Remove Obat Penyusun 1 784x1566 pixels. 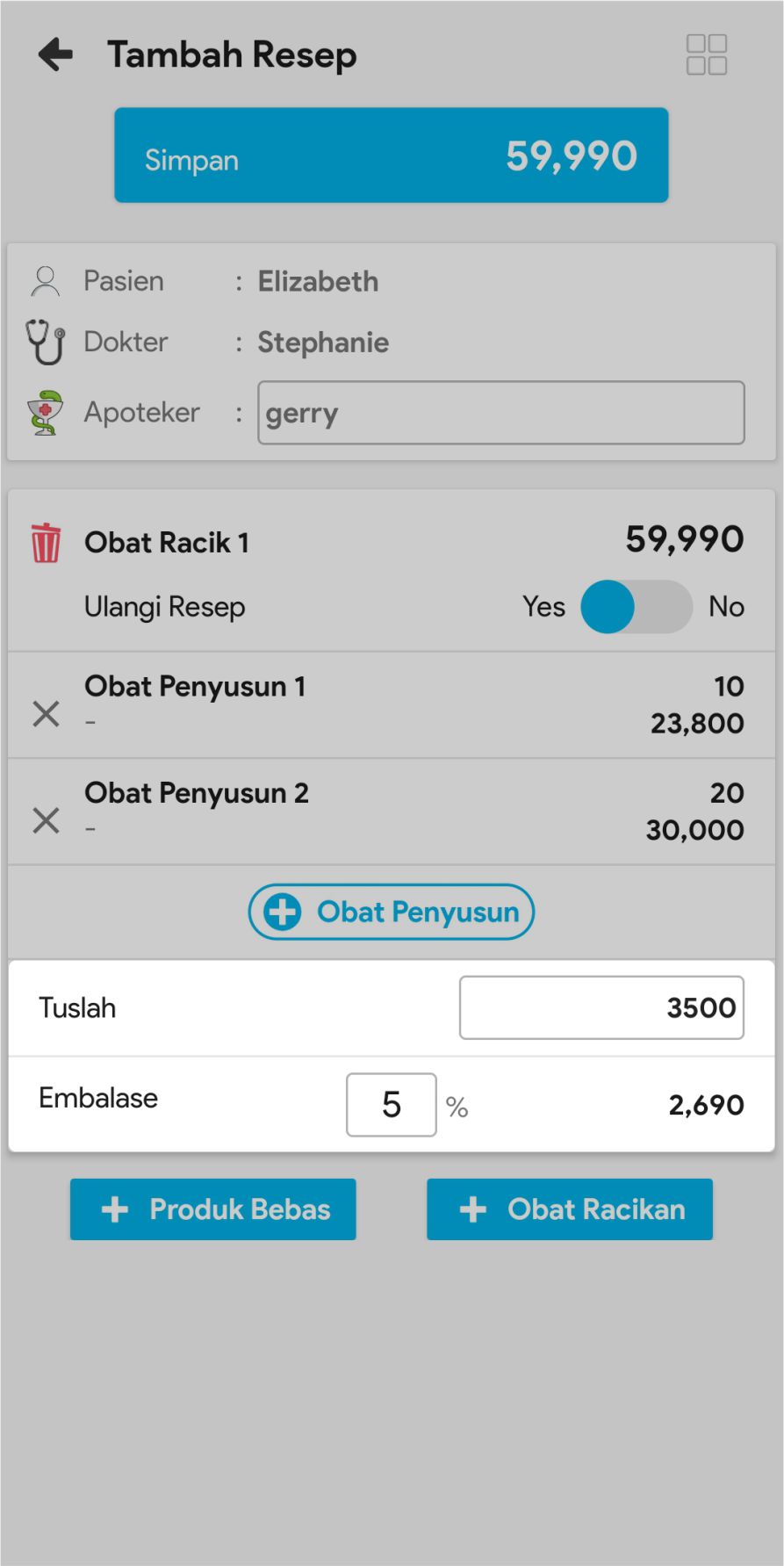pyautogui.click(x=46, y=714)
